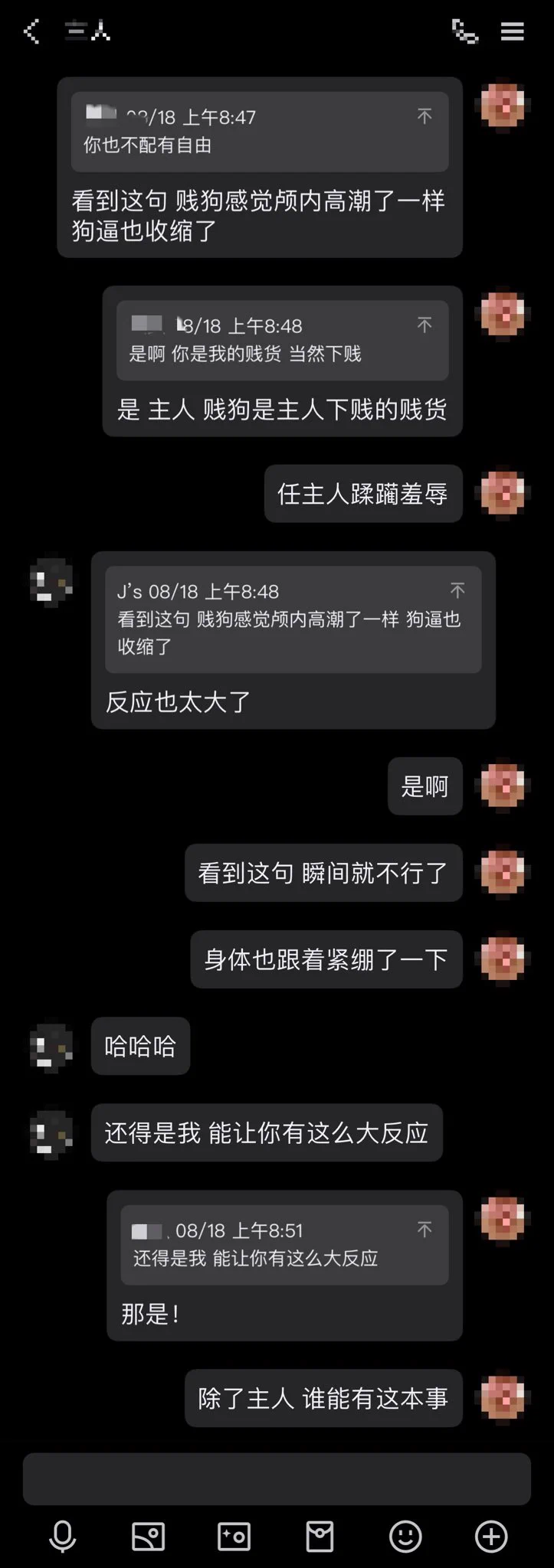Open the photo gallery picker
Screen dimensions: 554x1568
148,1536
